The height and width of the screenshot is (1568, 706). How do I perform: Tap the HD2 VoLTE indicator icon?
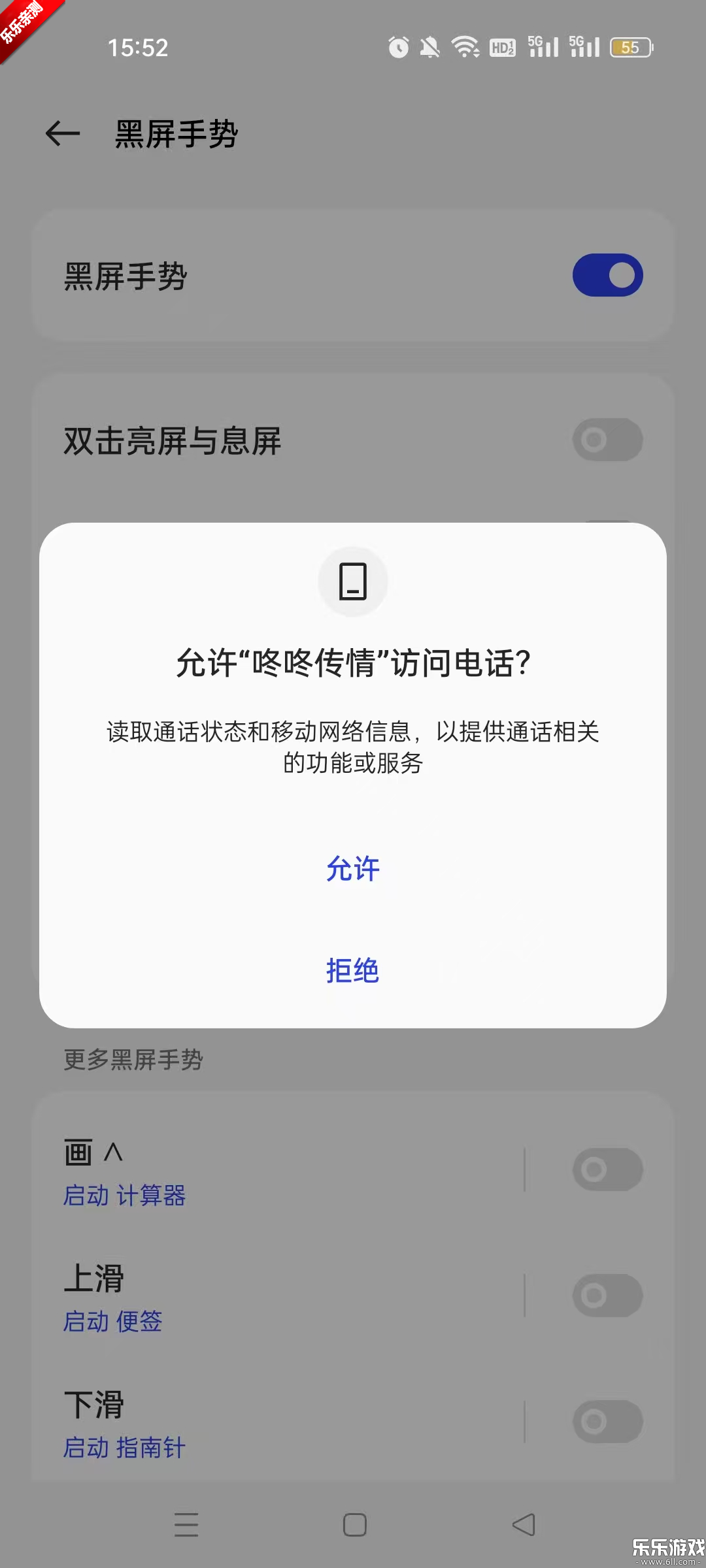coord(501,47)
